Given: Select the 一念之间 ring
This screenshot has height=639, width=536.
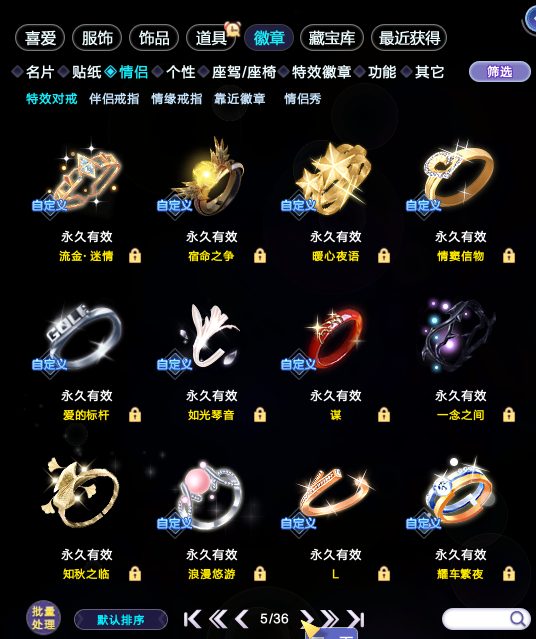Looking at the screenshot, I should coord(460,336).
